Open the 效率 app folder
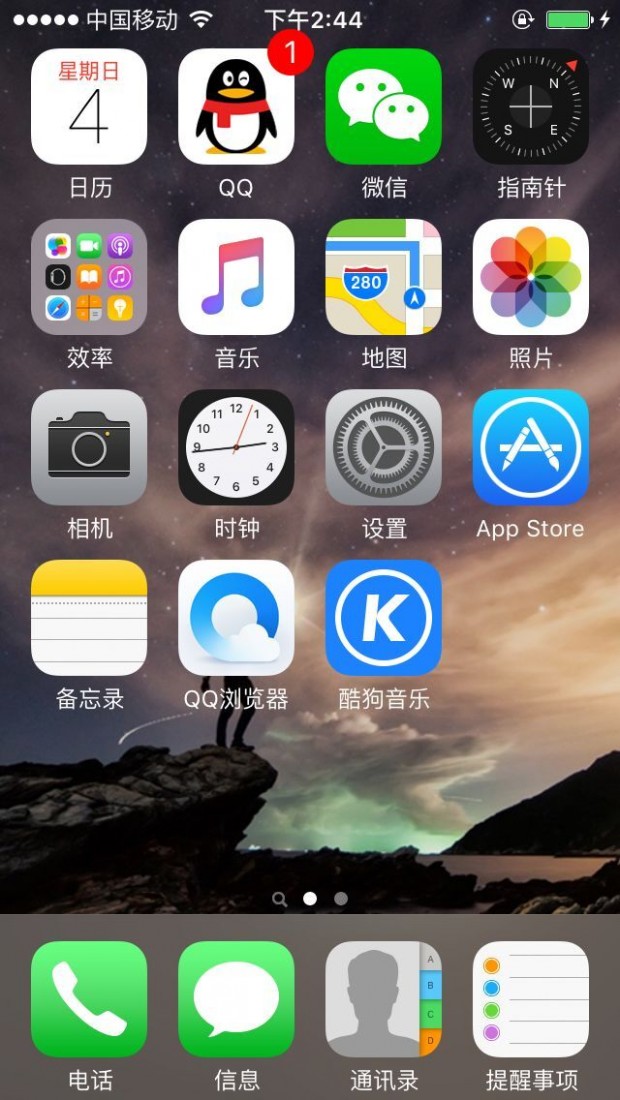The image size is (620, 1100). point(89,277)
